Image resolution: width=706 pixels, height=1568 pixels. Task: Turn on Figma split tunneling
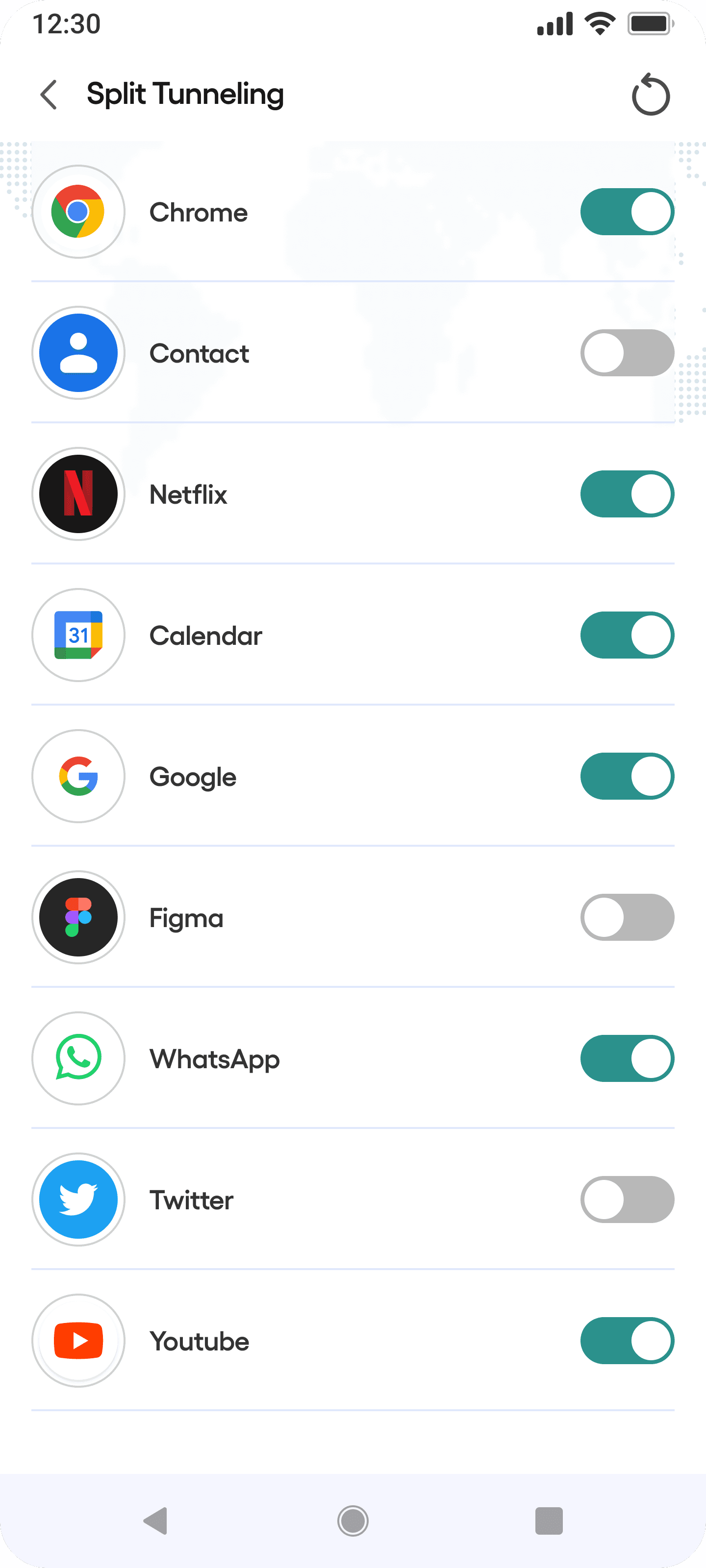(627, 917)
